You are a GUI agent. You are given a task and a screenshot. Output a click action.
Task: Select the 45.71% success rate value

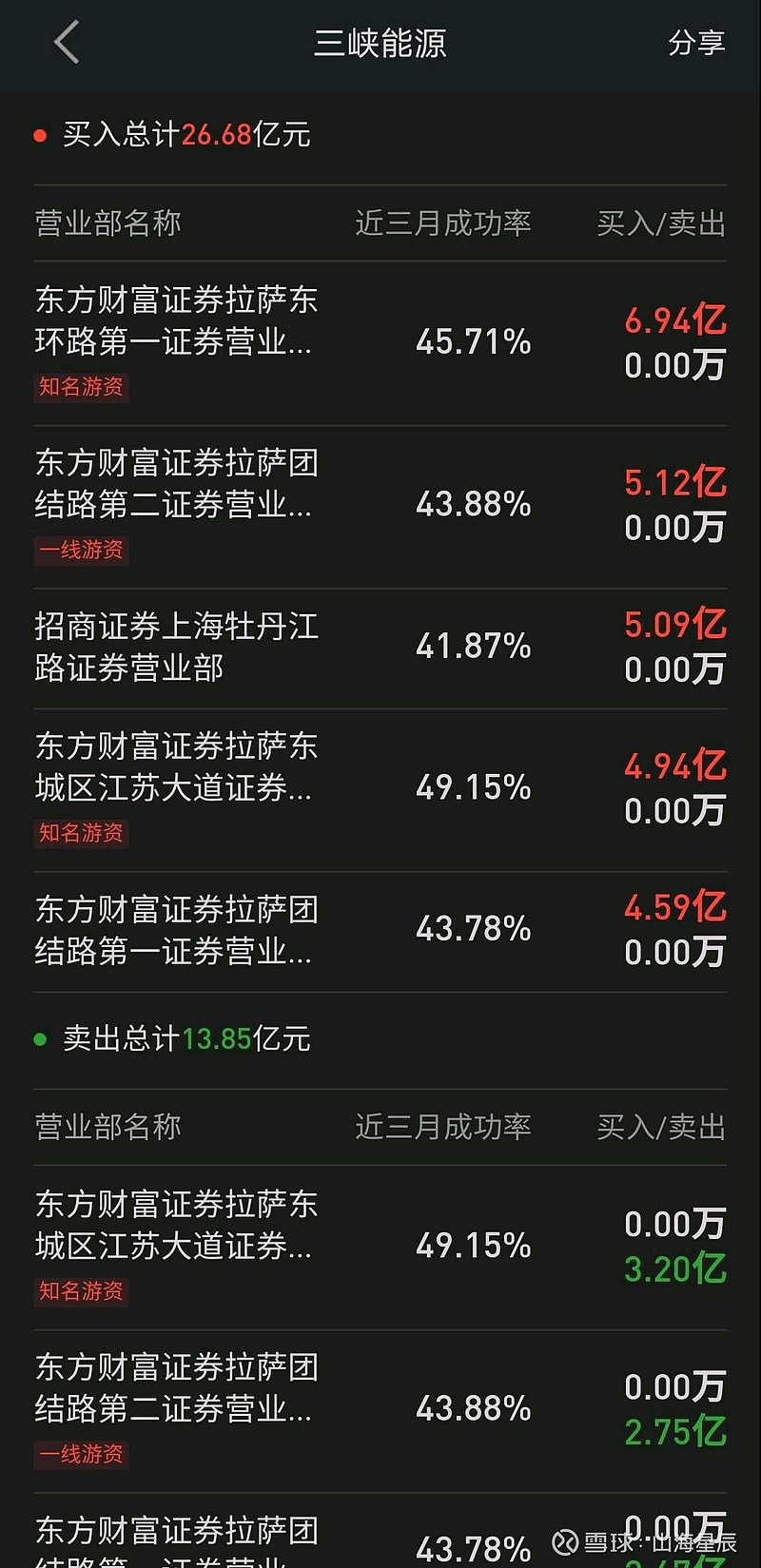pyautogui.click(x=476, y=341)
